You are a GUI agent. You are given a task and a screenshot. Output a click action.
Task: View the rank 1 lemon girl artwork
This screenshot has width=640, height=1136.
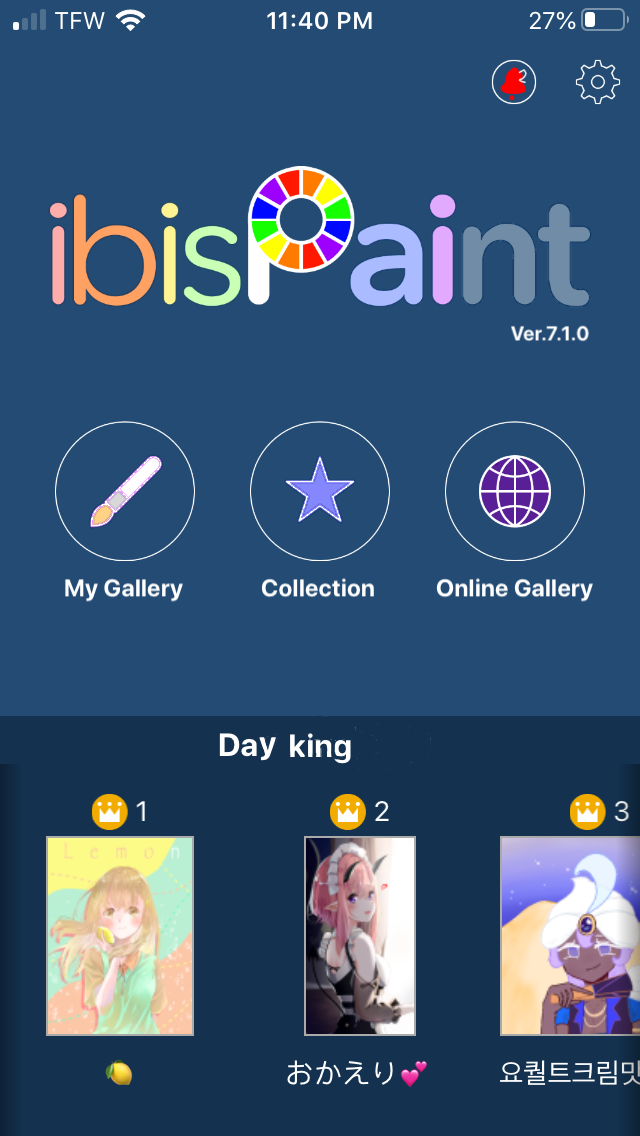(120, 936)
